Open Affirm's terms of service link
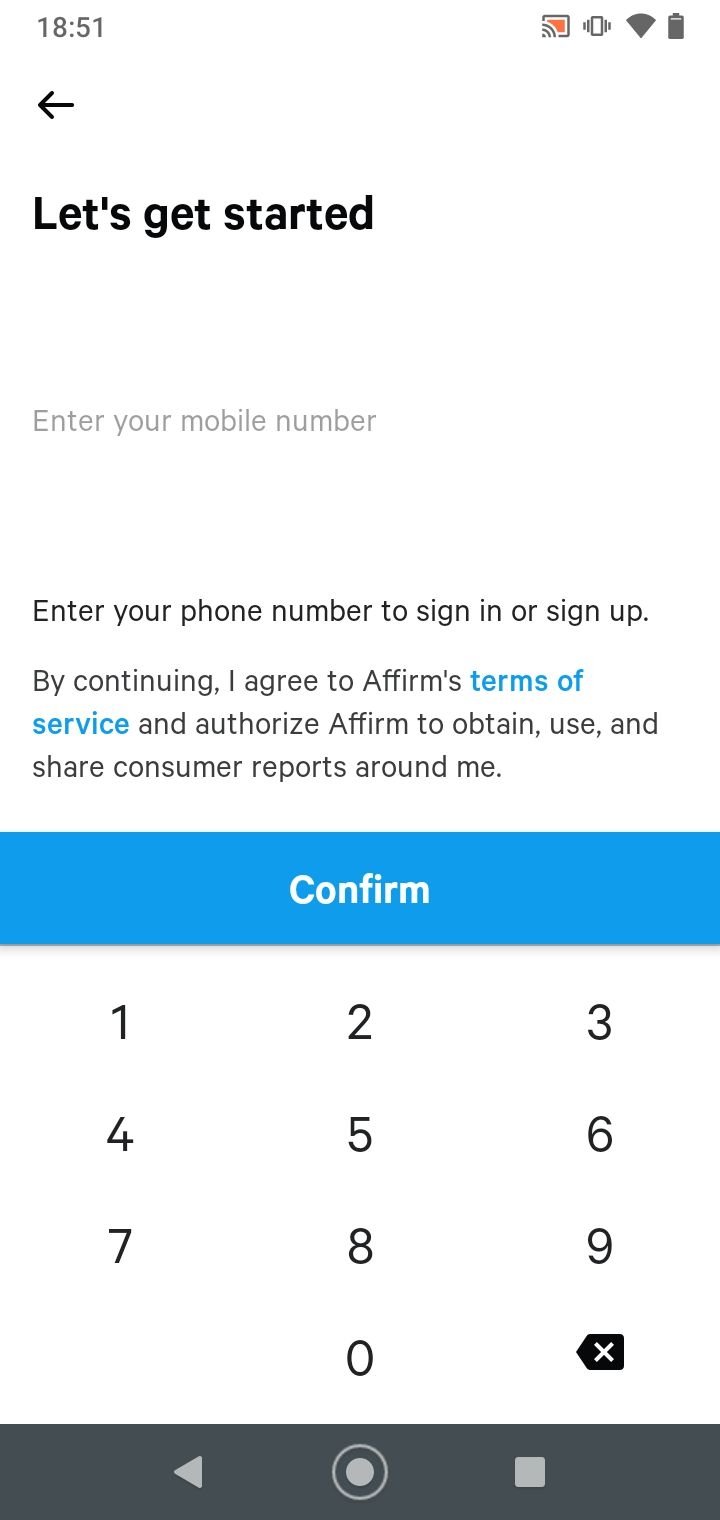720x1520 pixels. click(308, 702)
